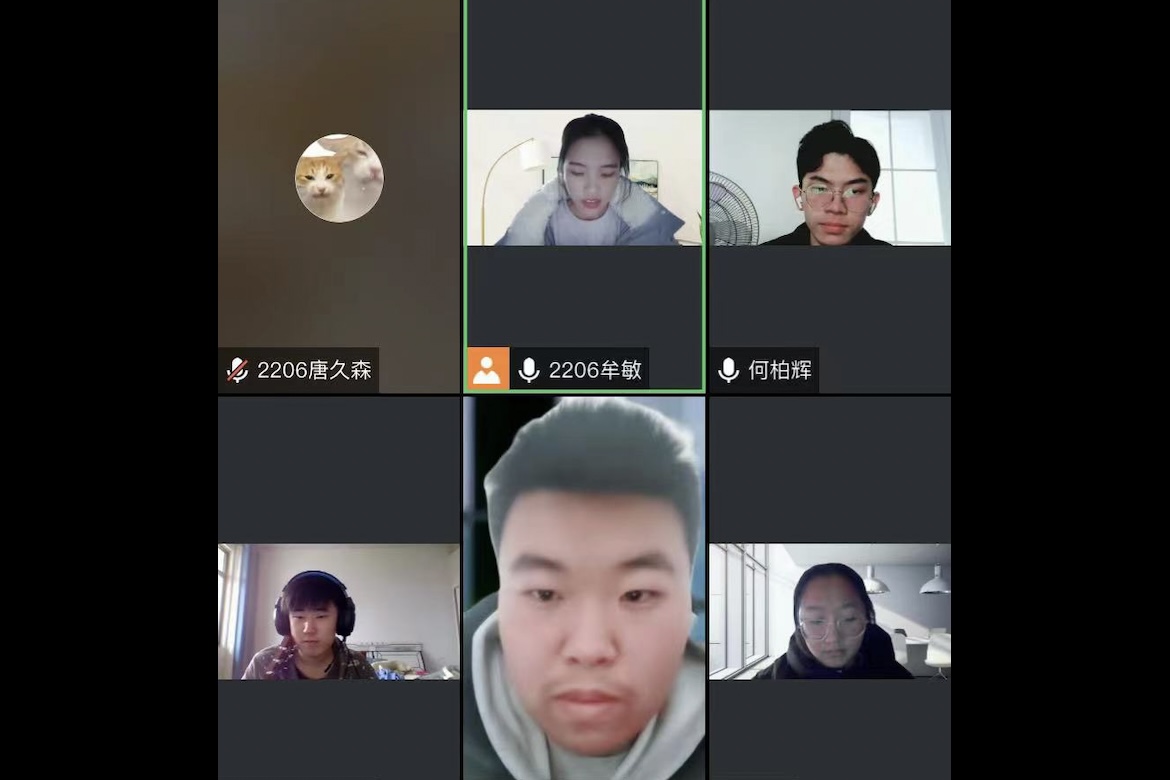Open the tile of participant in bright white room

click(x=829, y=612)
